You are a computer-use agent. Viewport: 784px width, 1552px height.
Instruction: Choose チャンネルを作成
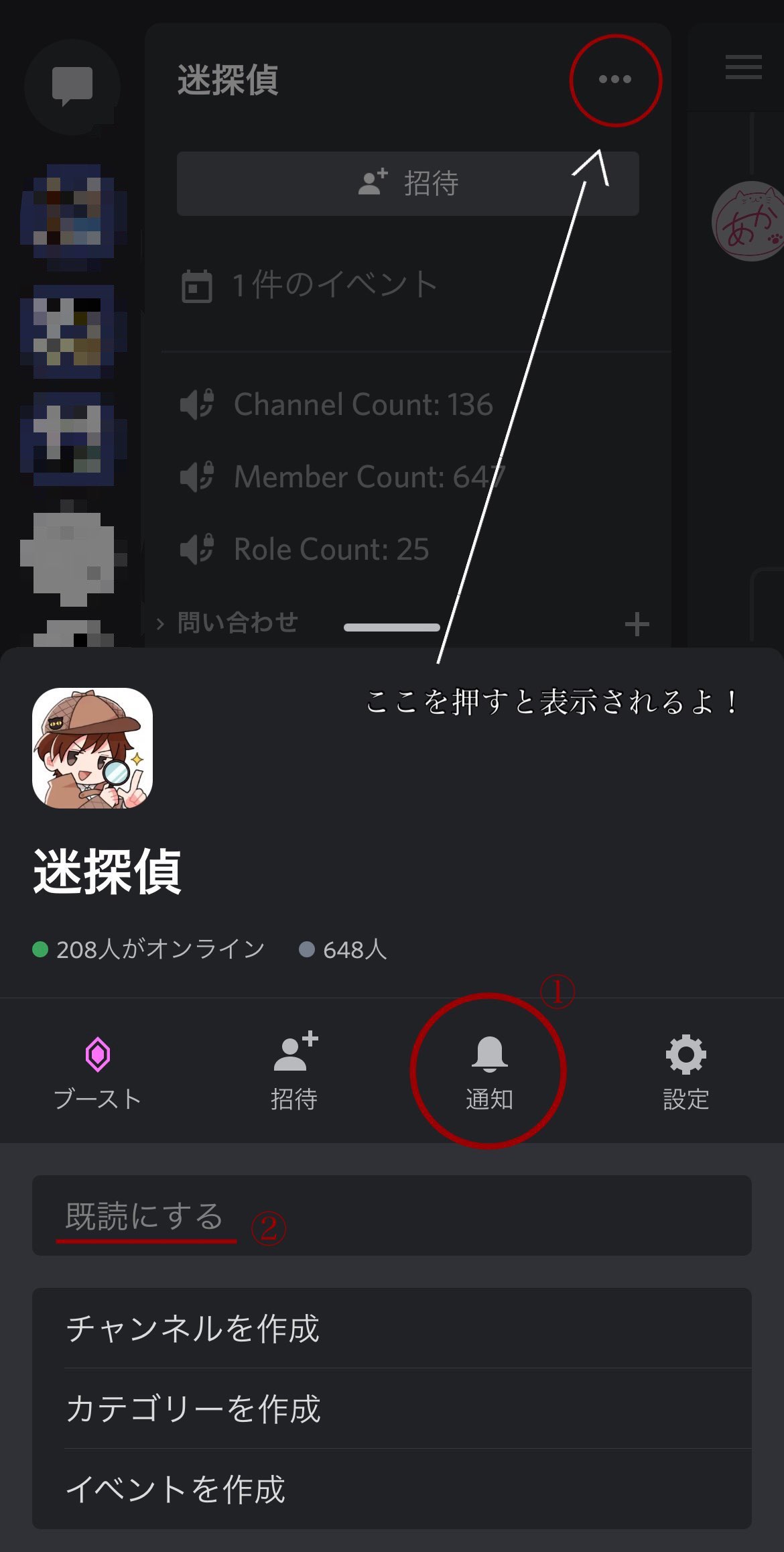pyautogui.click(x=391, y=1328)
